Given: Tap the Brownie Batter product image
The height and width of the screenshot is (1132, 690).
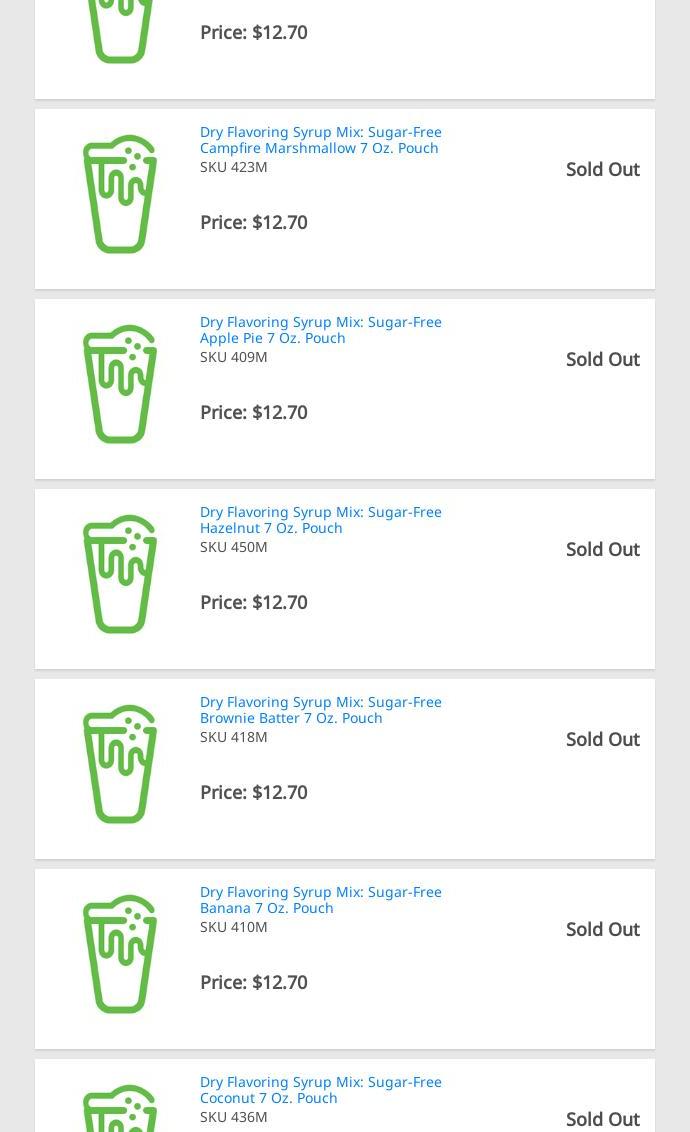Looking at the screenshot, I should [x=120, y=764].
